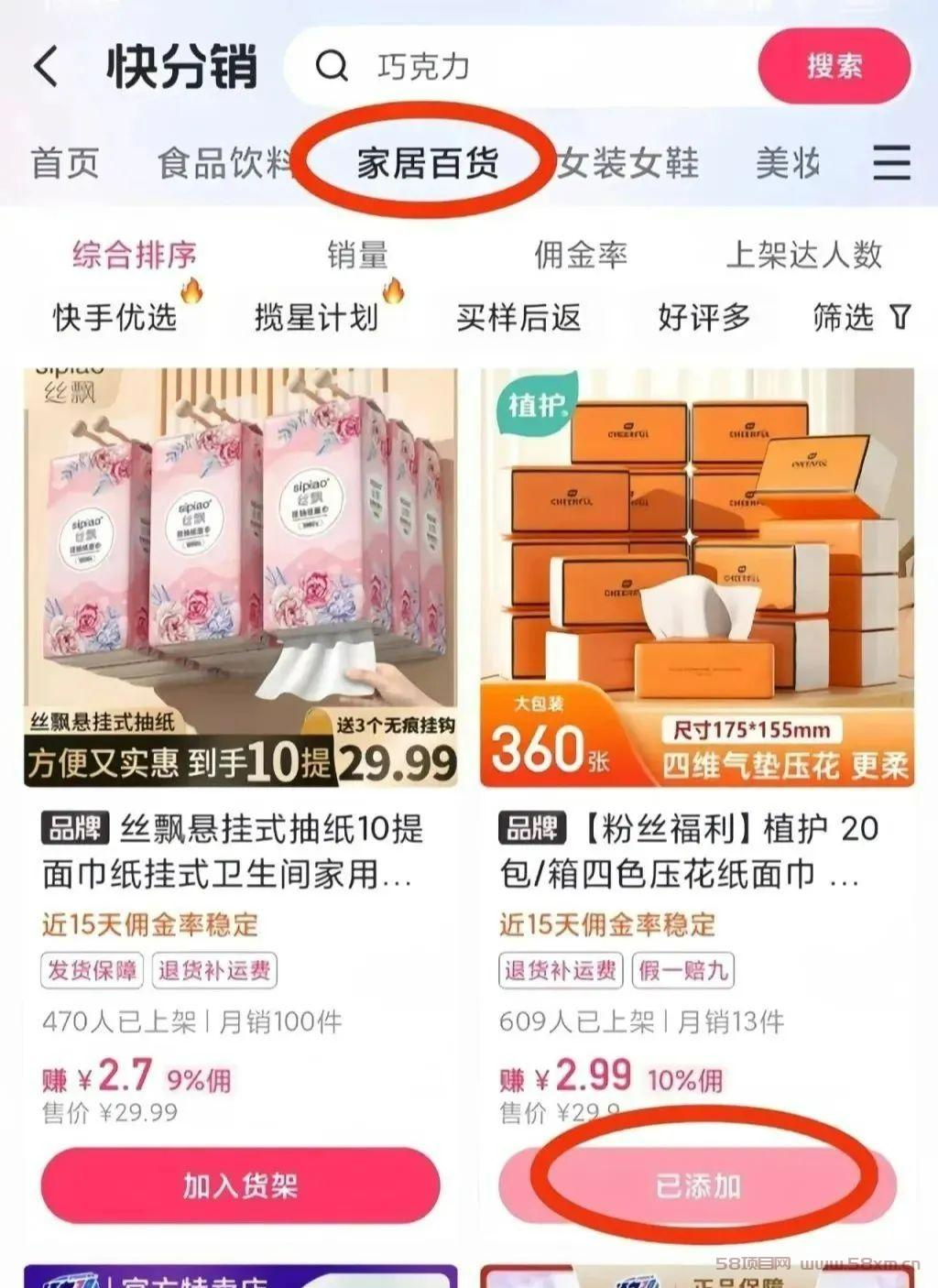
Task: Open the 筛选 filter panel
Action: 861,317
